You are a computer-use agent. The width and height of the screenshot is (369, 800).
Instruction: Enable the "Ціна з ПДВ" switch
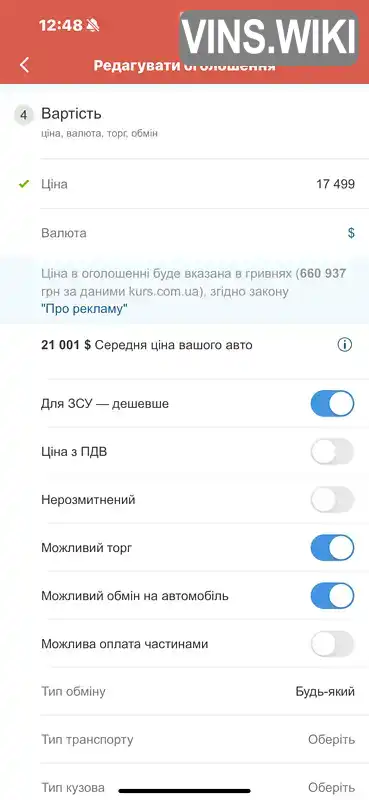332,452
